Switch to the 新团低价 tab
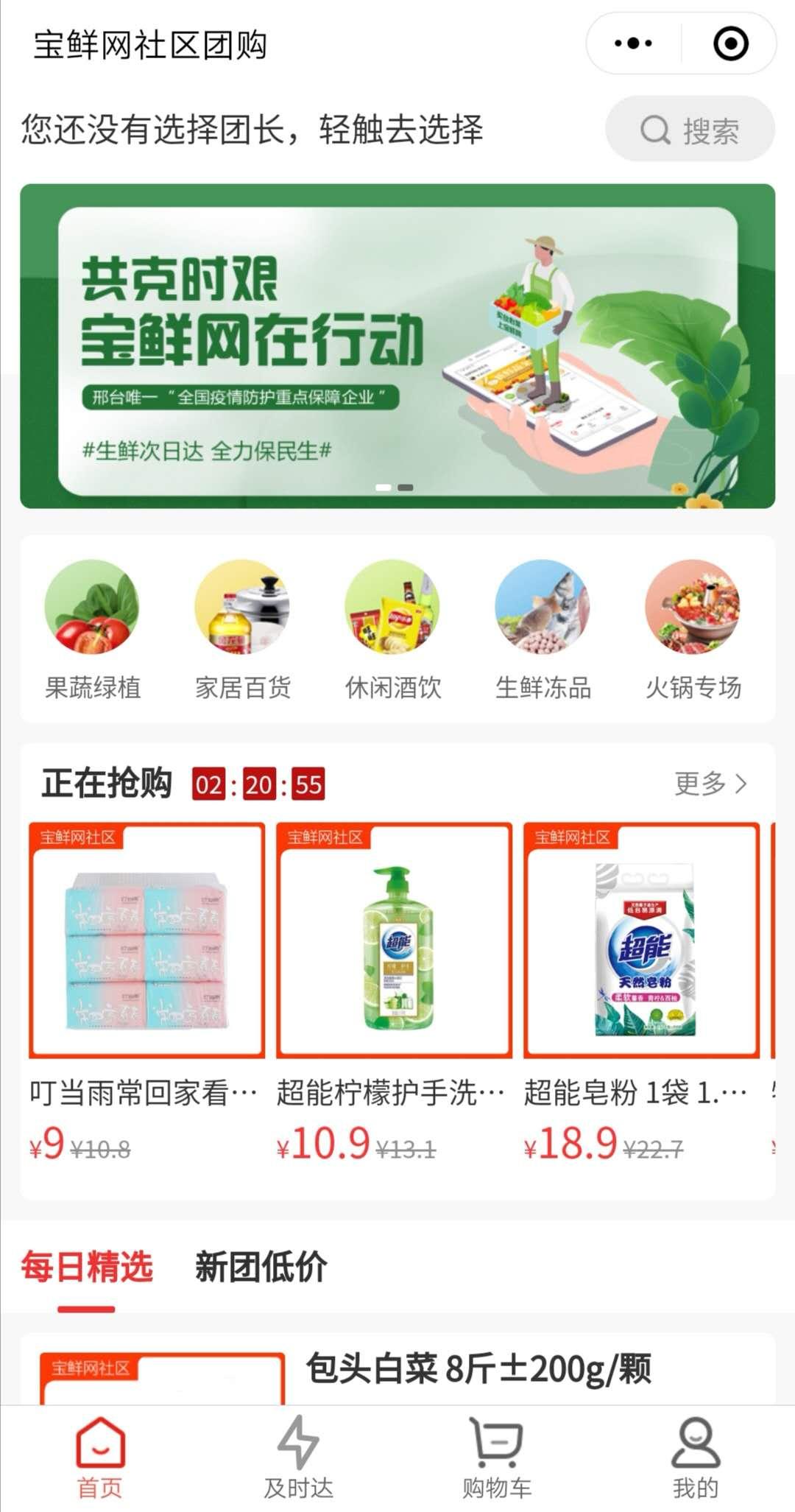 coord(261,1267)
